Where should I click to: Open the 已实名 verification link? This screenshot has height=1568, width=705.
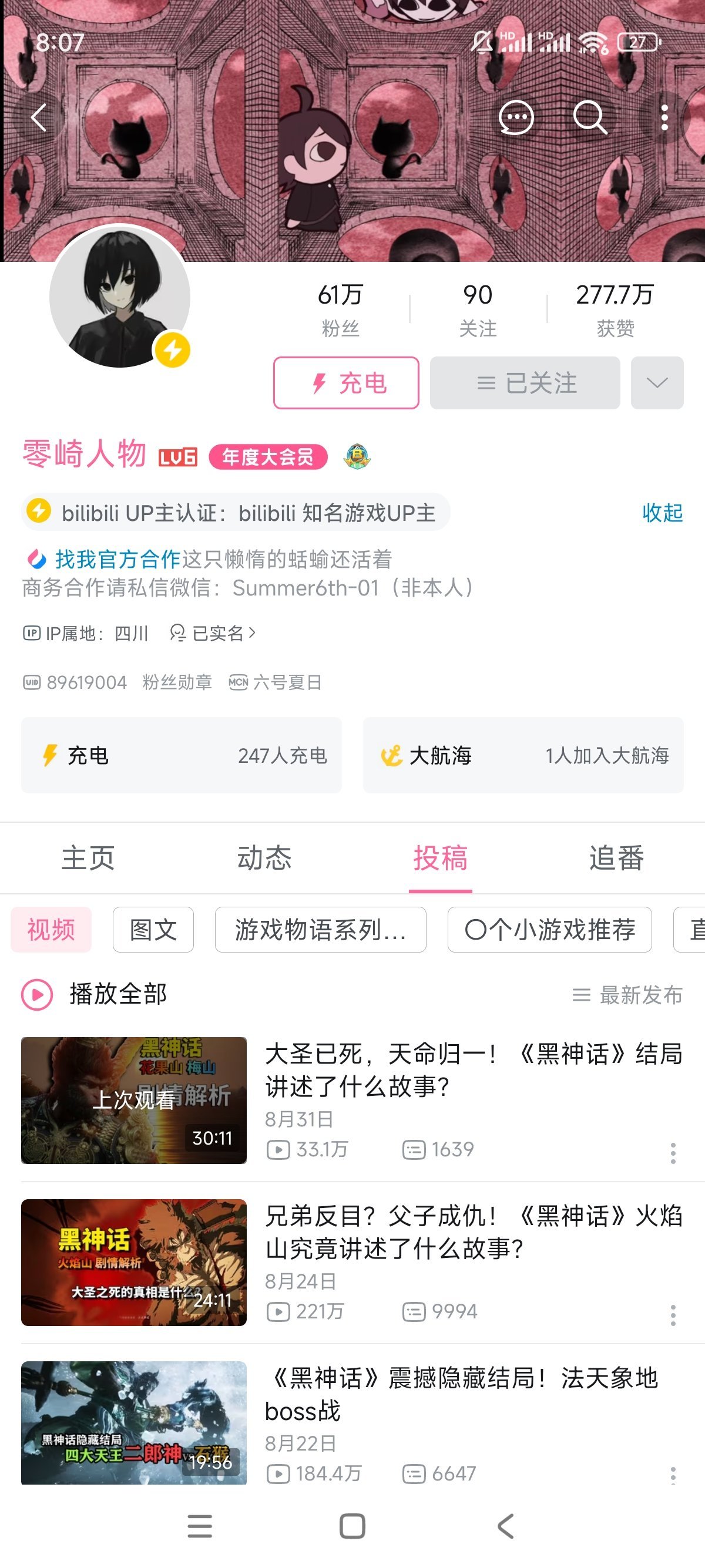click(213, 633)
